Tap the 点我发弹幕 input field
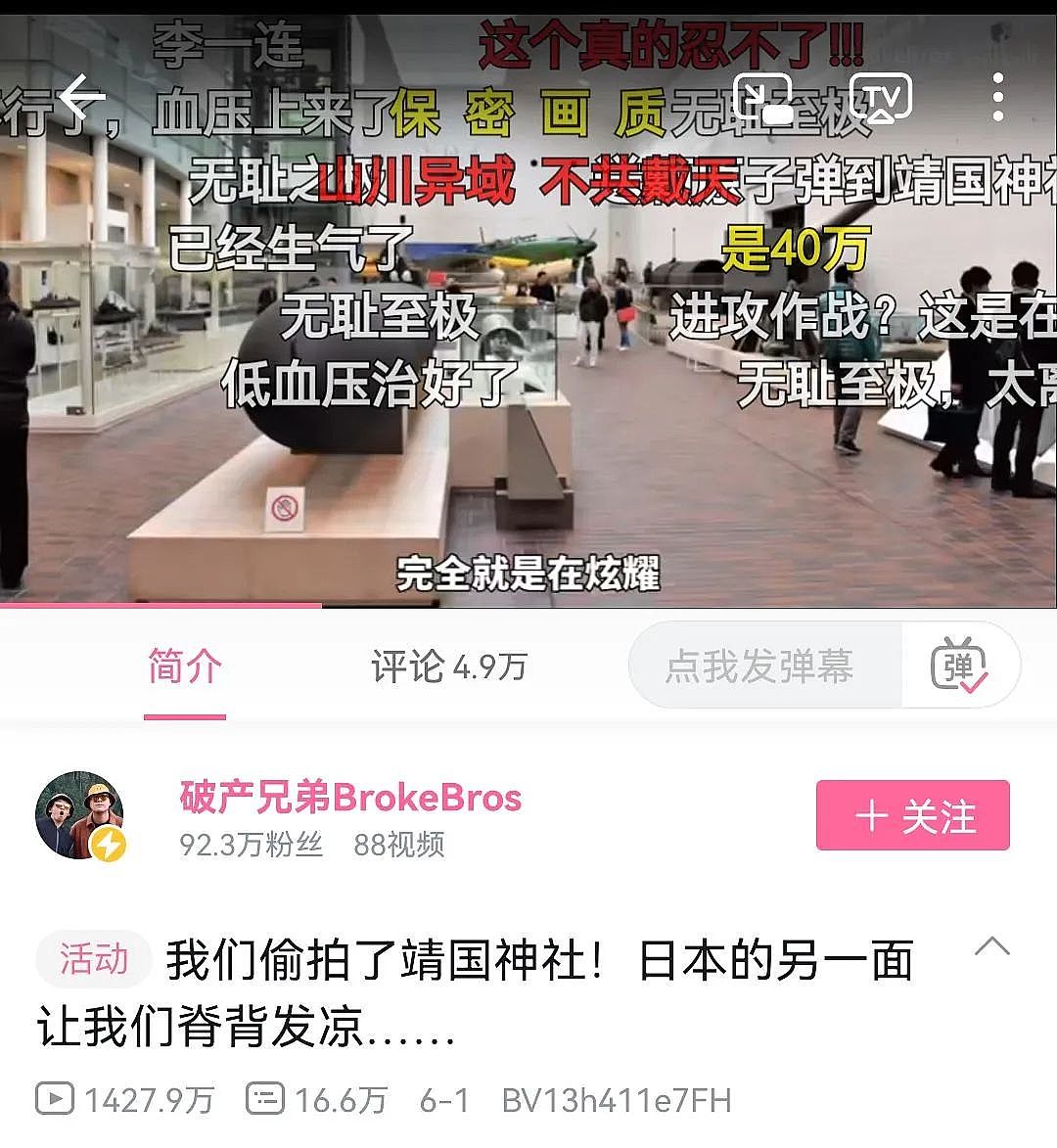The image size is (1057, 1148). pos(761,667)
